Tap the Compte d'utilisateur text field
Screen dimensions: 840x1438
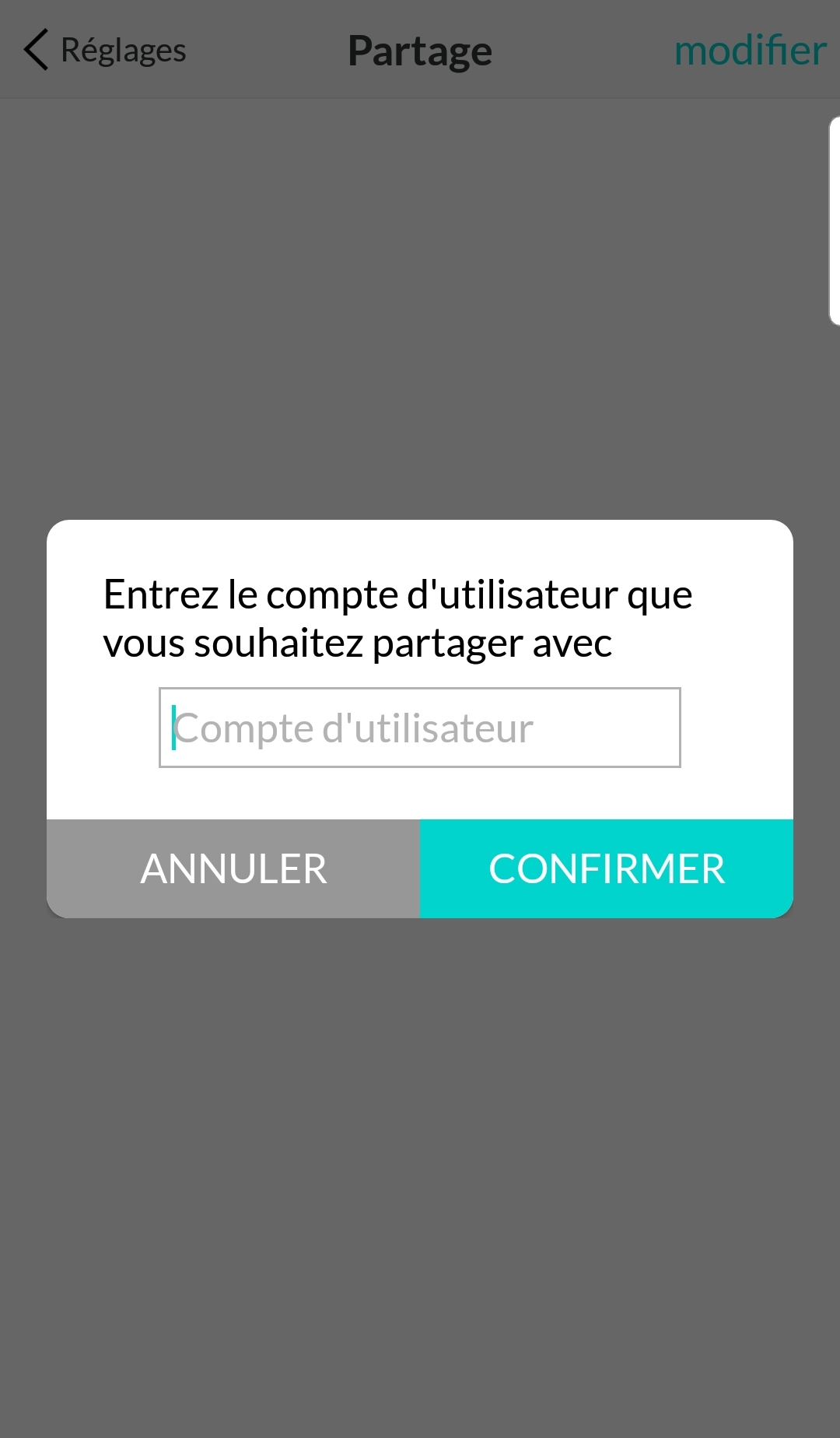(x=420, y=728)
